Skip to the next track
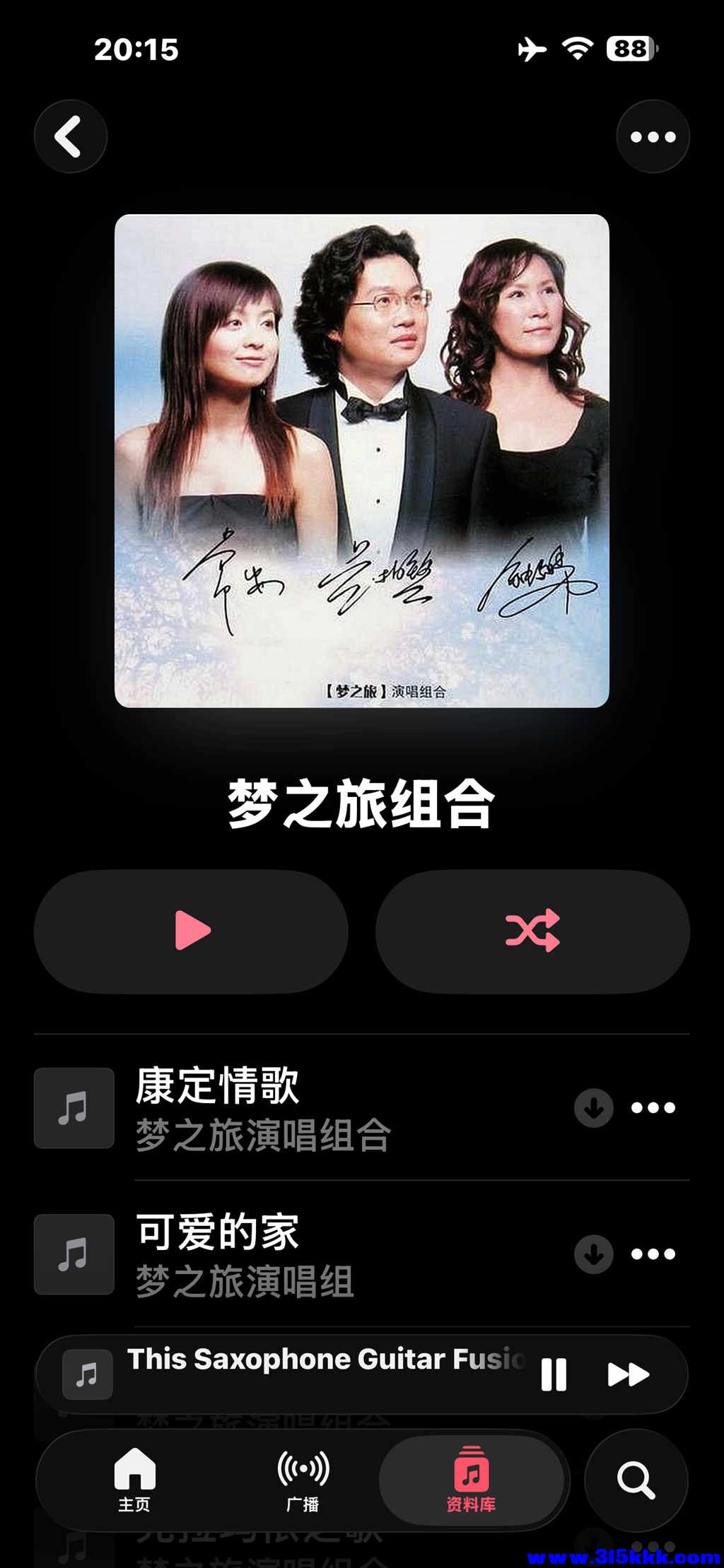This screenshot has width=724, height=1568. pos(628,1374)
